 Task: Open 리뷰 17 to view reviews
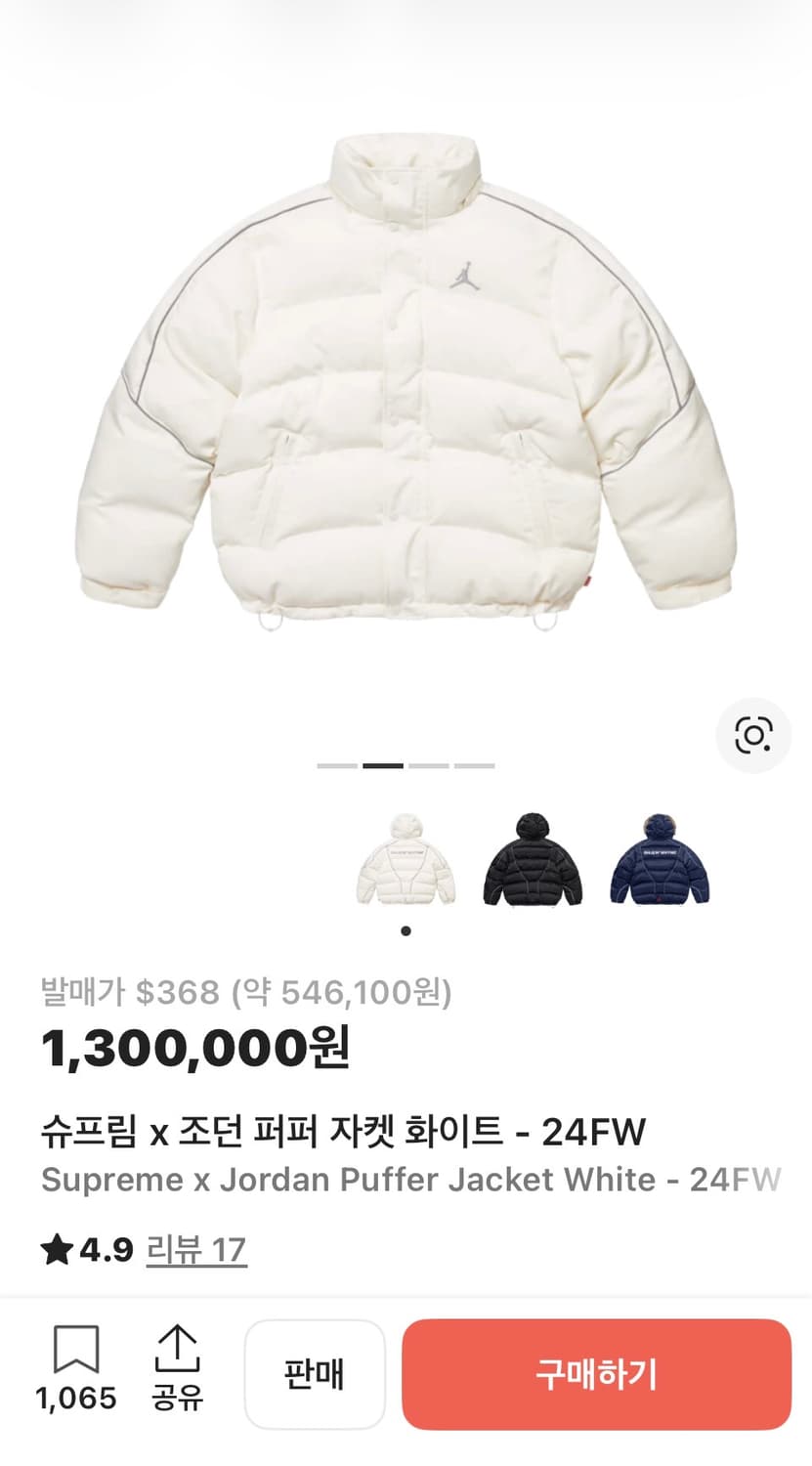point(195,1248)
